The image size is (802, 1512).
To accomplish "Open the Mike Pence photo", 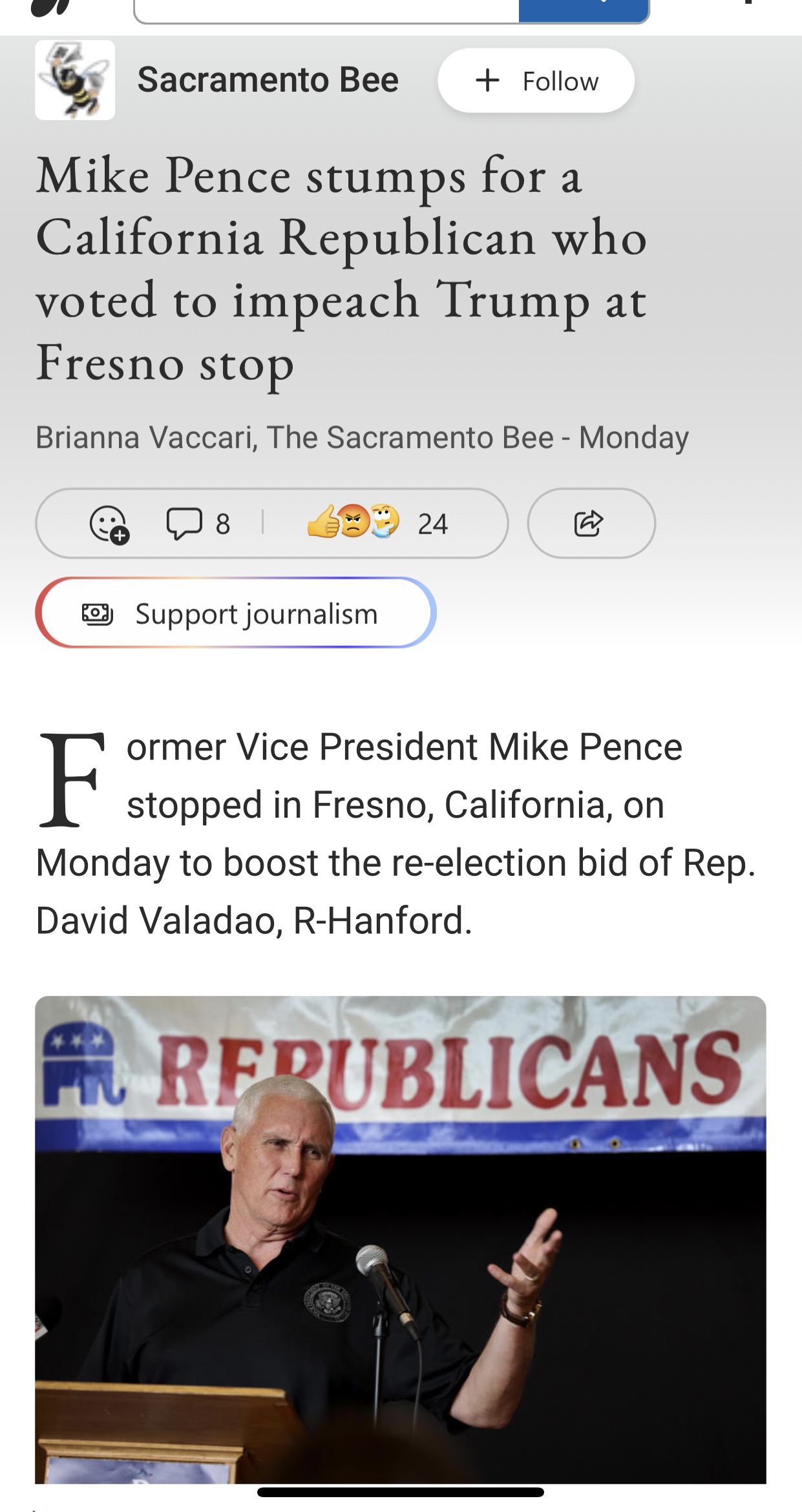I will click(x=401, y=1239).
